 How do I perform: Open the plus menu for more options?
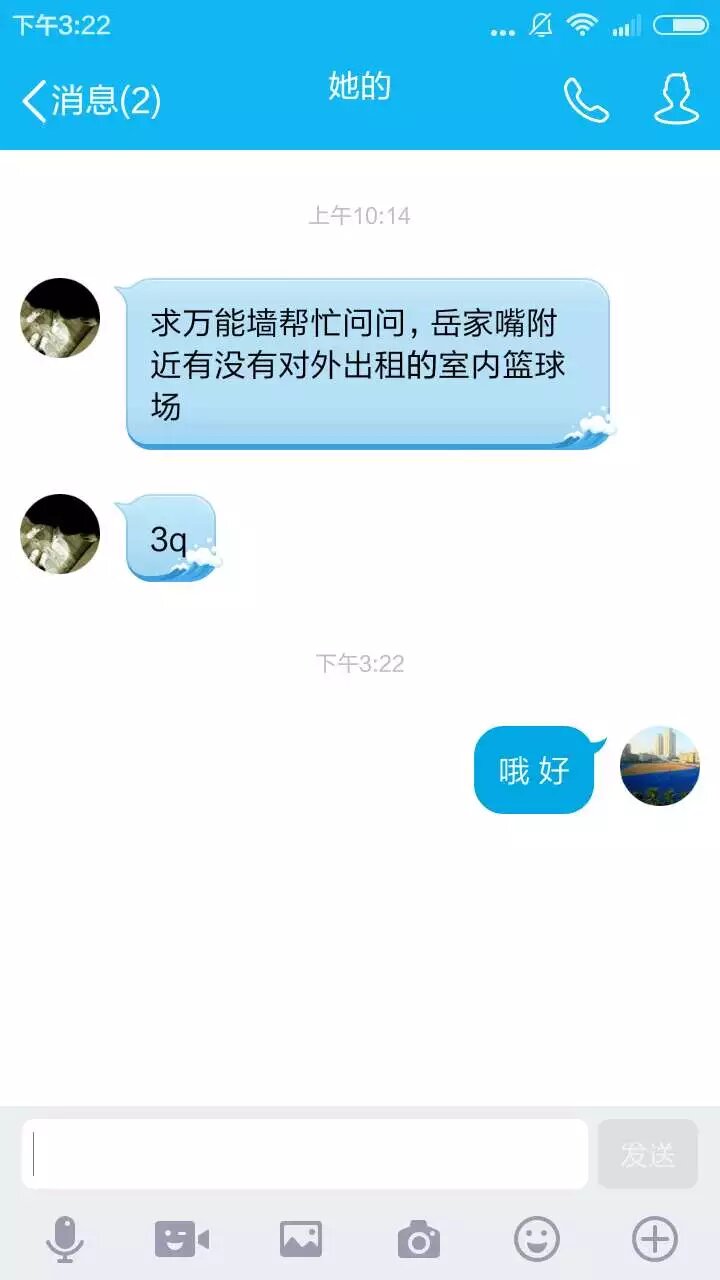click(655, 1240)
